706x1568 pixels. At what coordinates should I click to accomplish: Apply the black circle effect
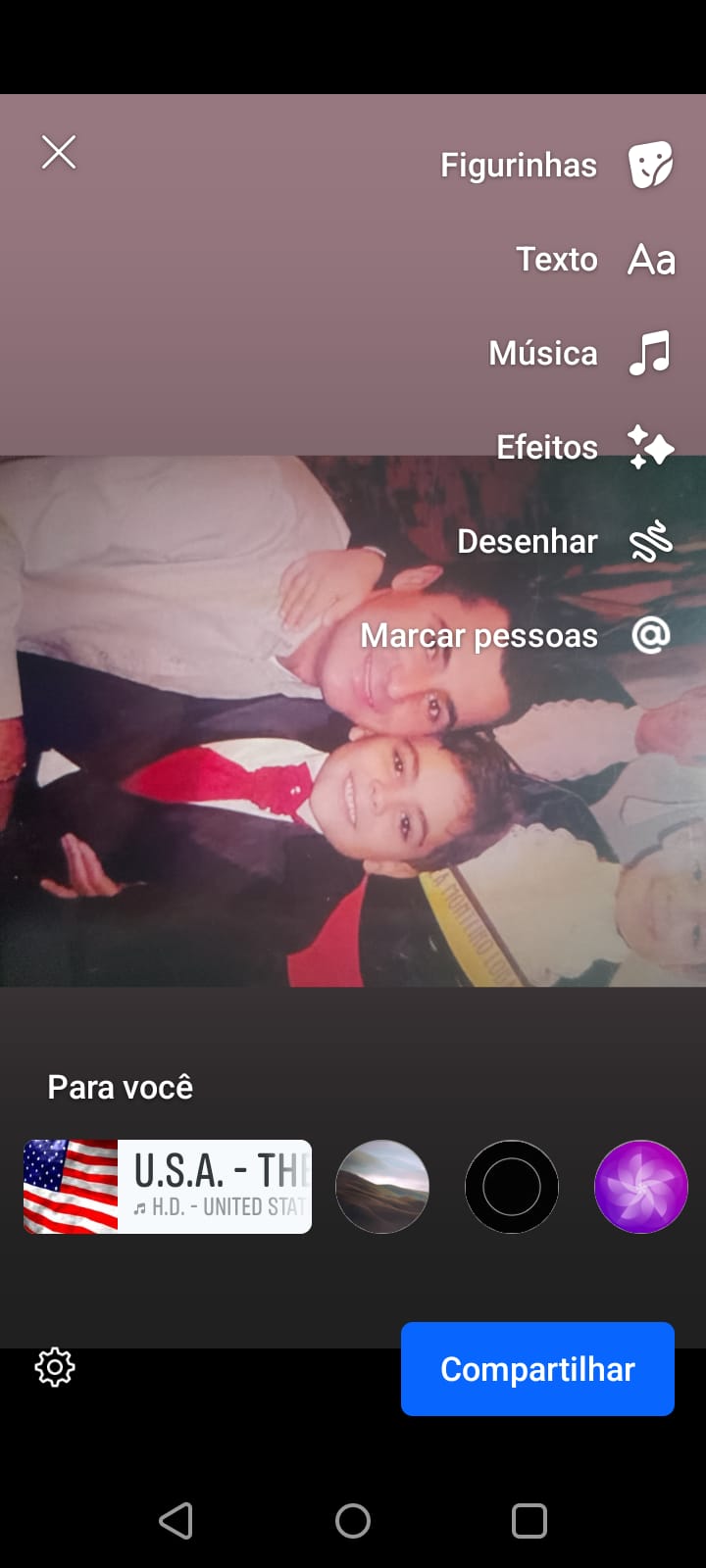[x=512, y=1187]
